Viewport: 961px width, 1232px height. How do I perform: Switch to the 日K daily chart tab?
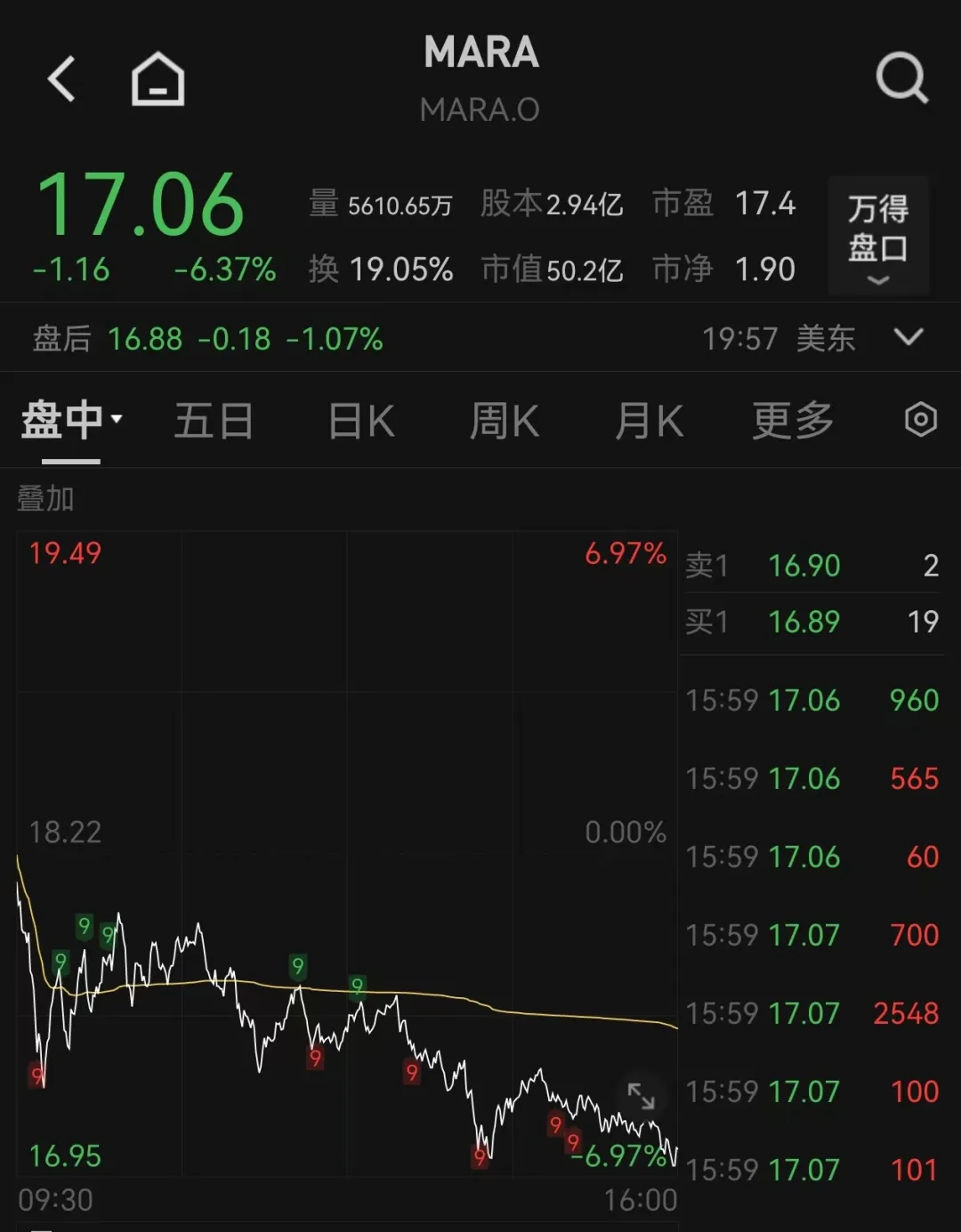pos(359,420)
